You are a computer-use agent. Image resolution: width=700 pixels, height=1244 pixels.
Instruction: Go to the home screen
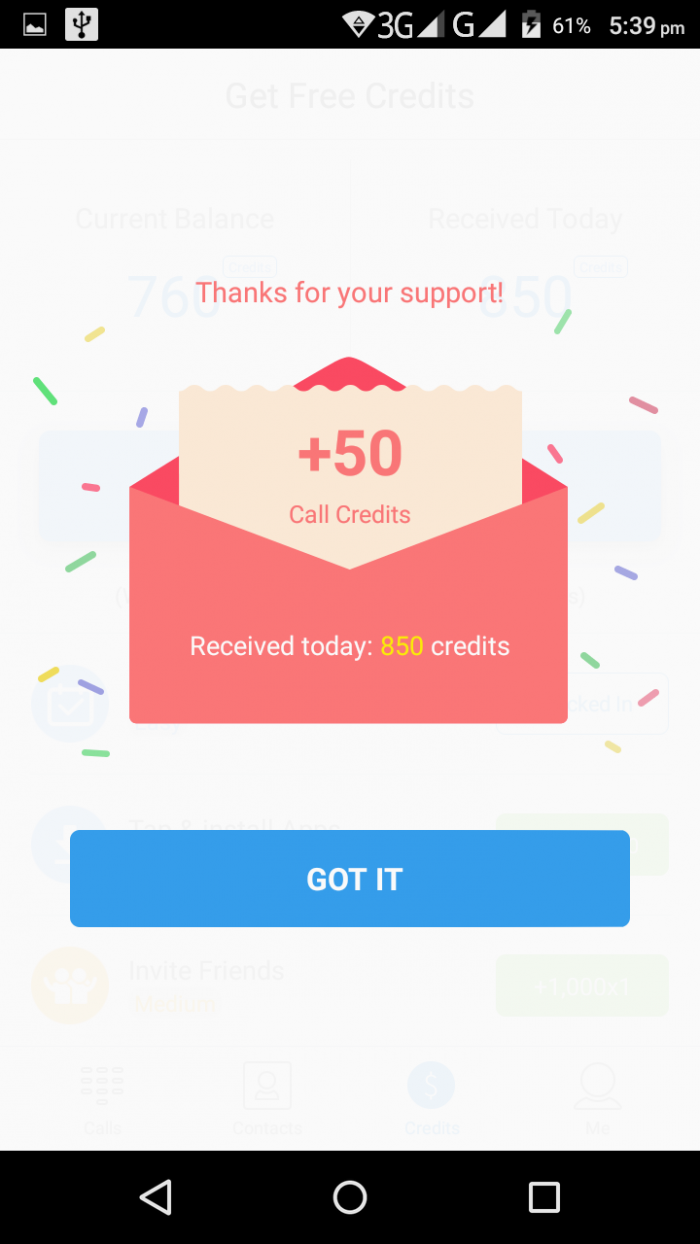click(x=350, y=1197)
